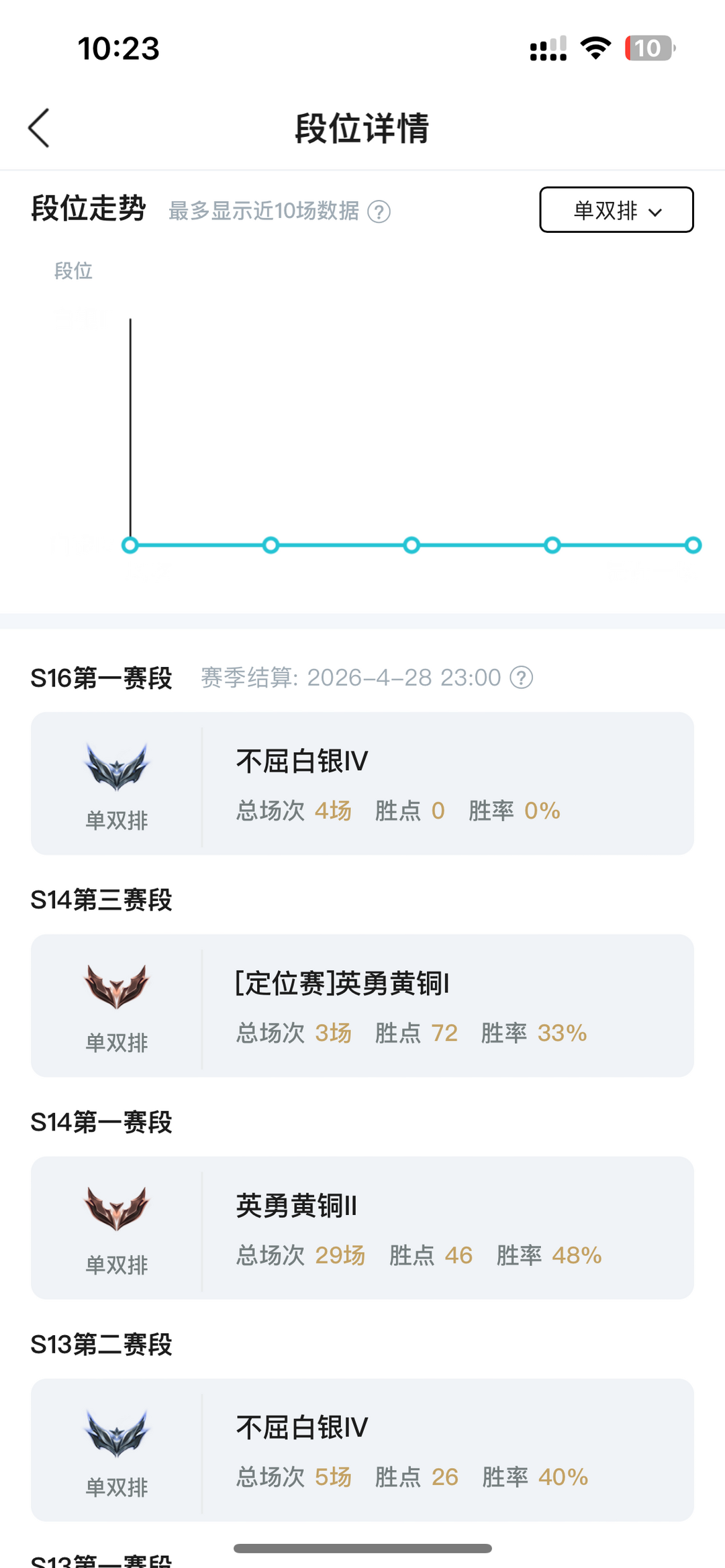Viewport: 725px width, 1568px height.
Task: Select the last data point on chart
Action: pos(693,545)
